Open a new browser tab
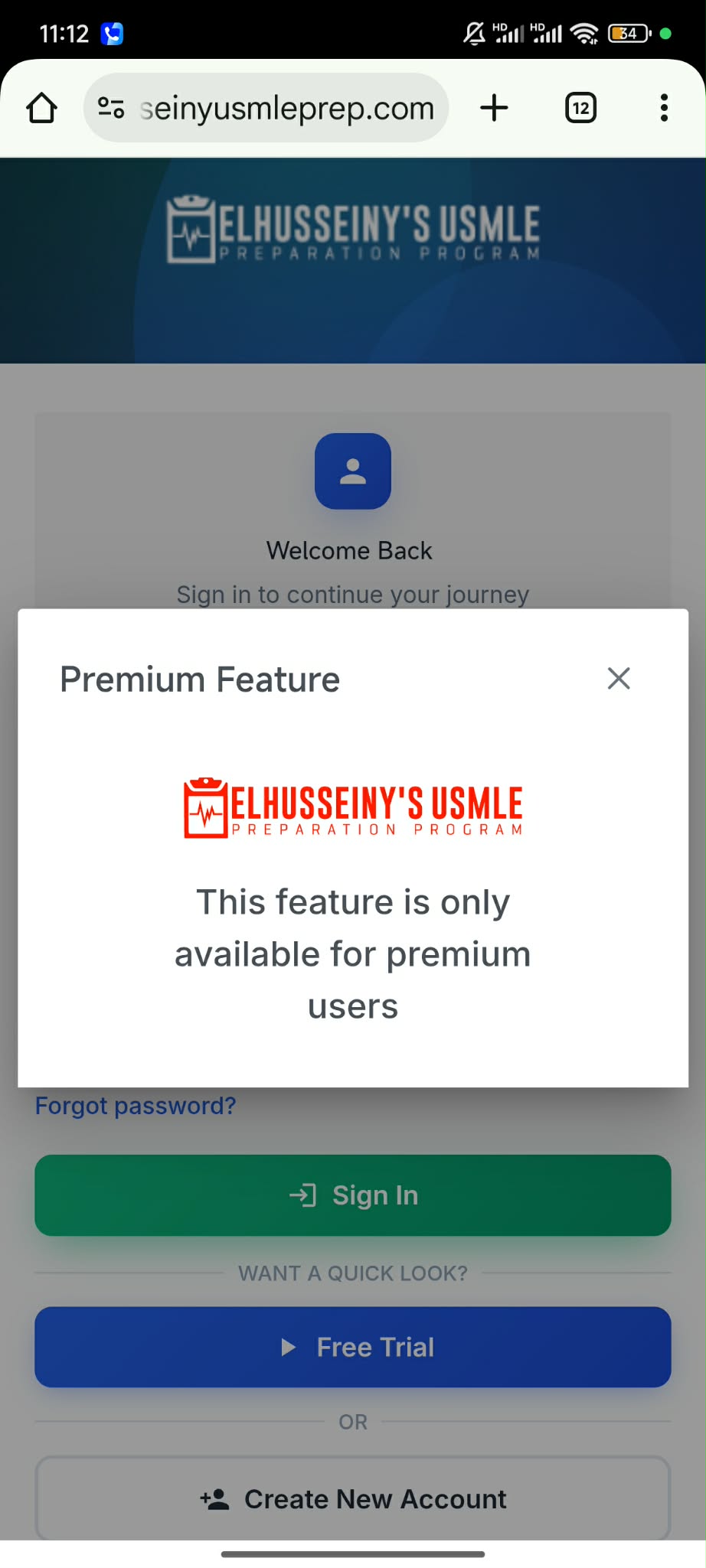Image resolution: width=706 pixels, height=1568 pixels. (x=494, y=108)
